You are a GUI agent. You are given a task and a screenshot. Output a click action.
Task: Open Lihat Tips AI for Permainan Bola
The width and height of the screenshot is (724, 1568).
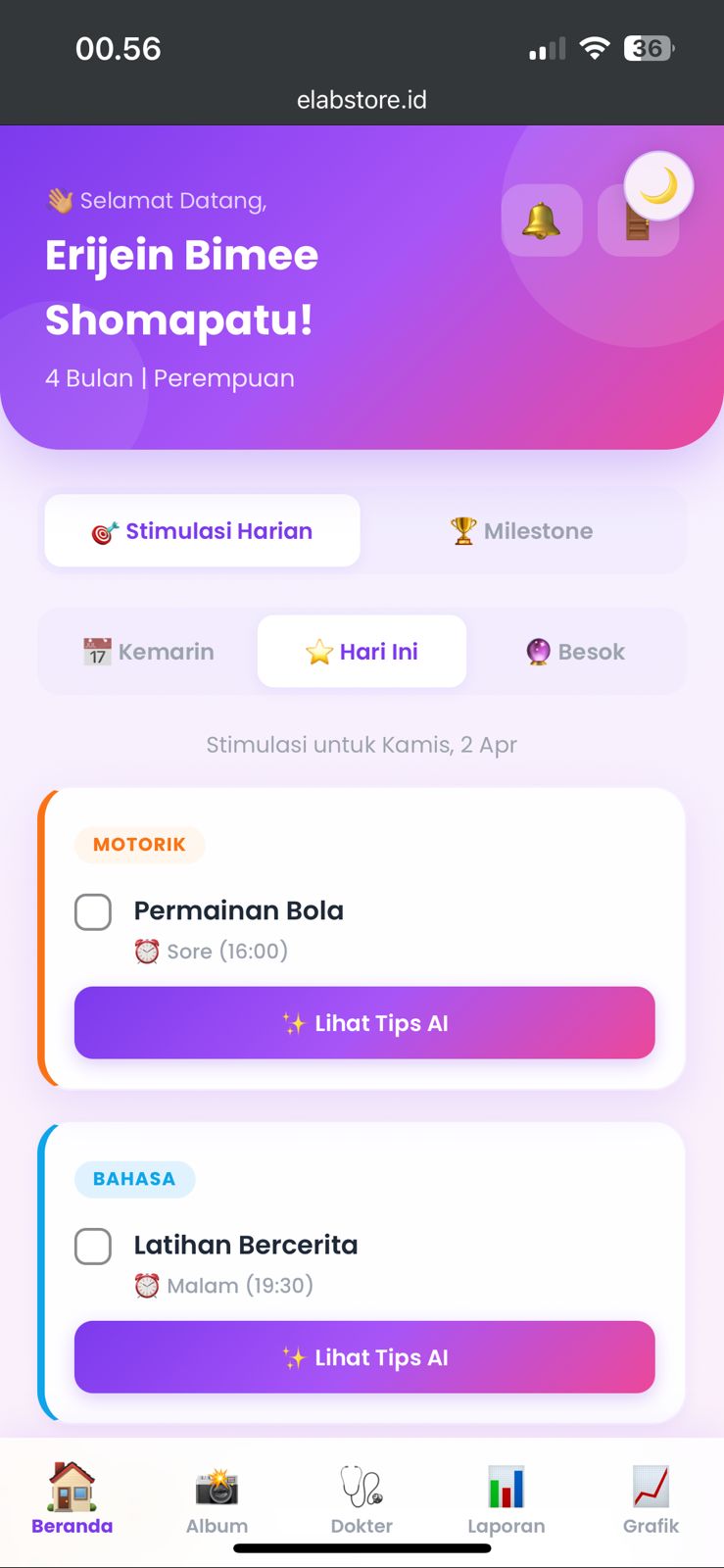click(x=364, y=1023)
